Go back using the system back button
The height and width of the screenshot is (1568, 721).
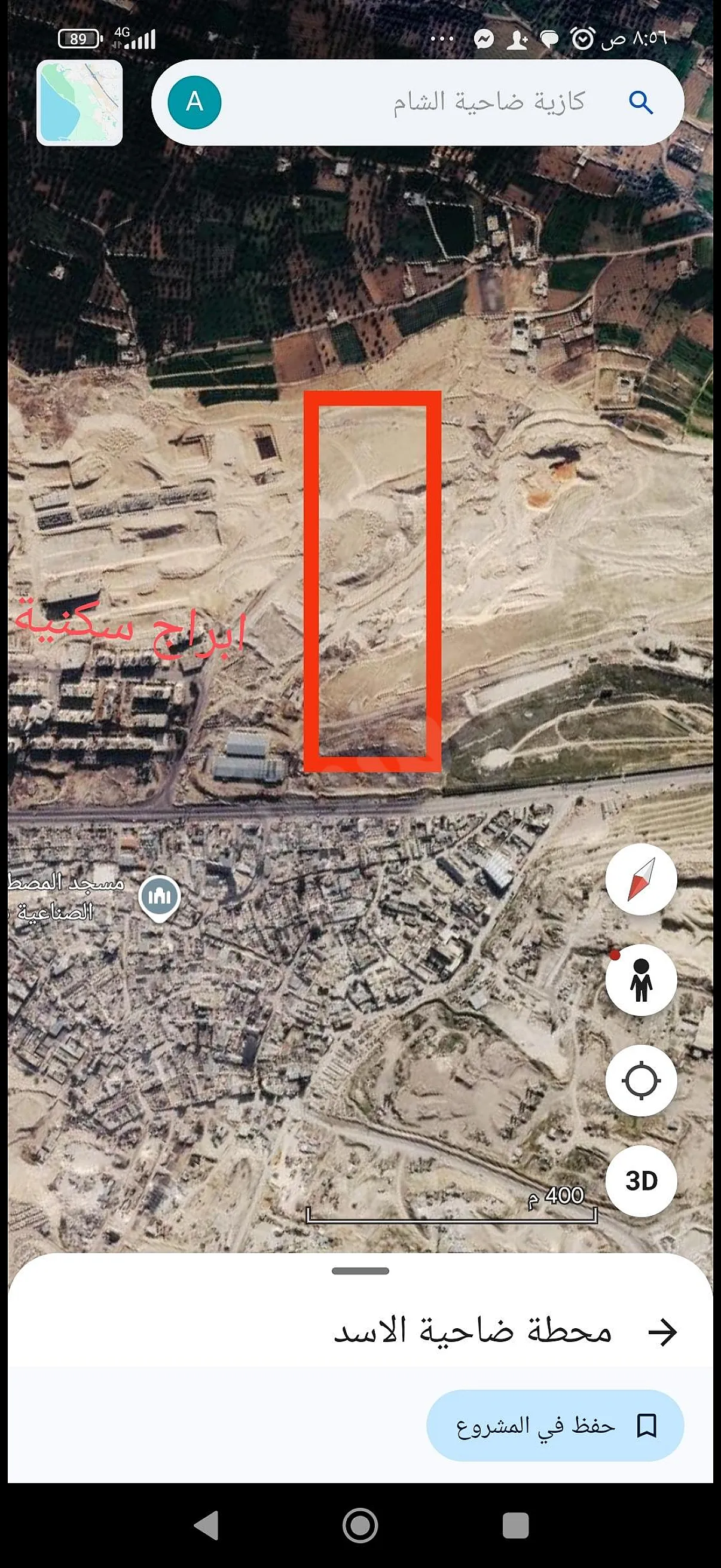(x=206, y=1526)
